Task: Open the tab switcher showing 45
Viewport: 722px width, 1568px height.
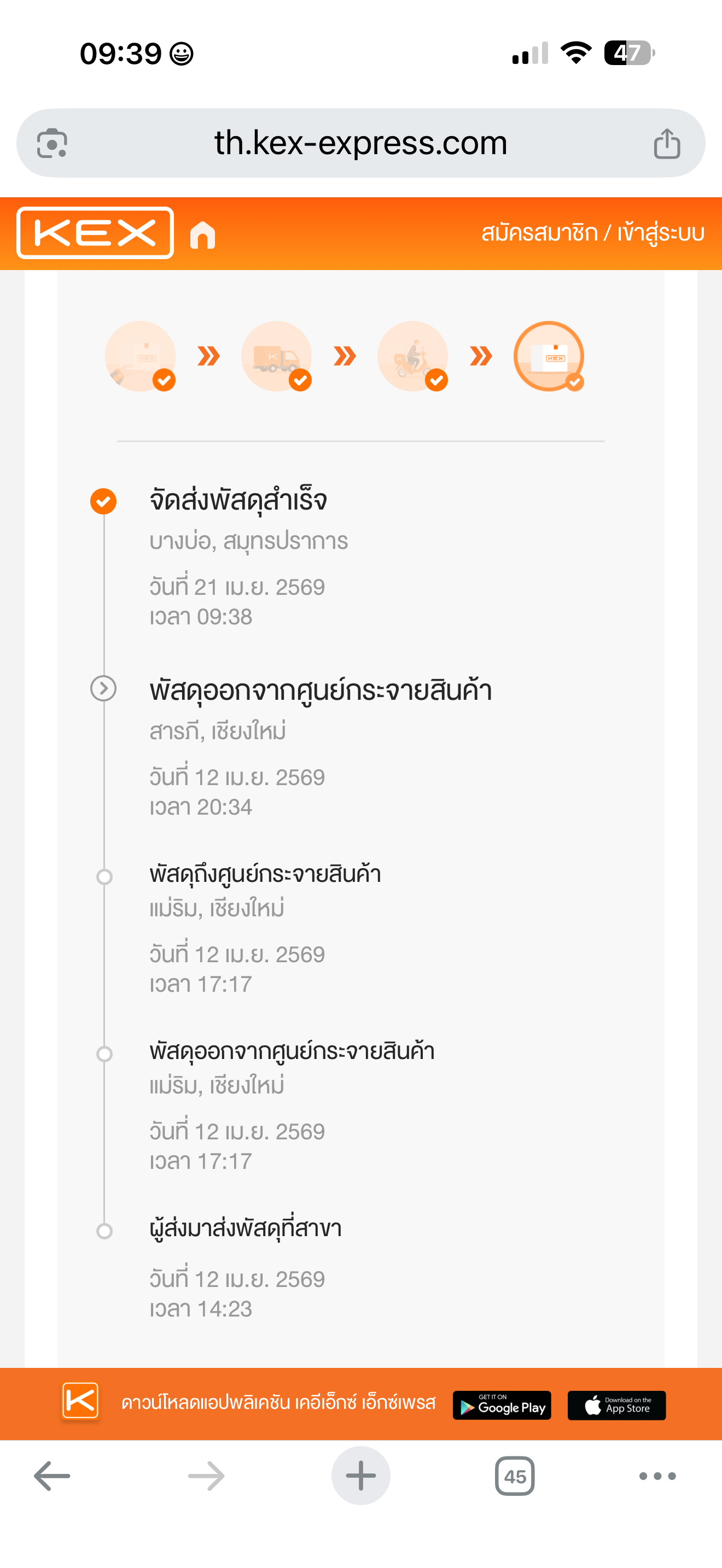Action: tap(515, 1476)
